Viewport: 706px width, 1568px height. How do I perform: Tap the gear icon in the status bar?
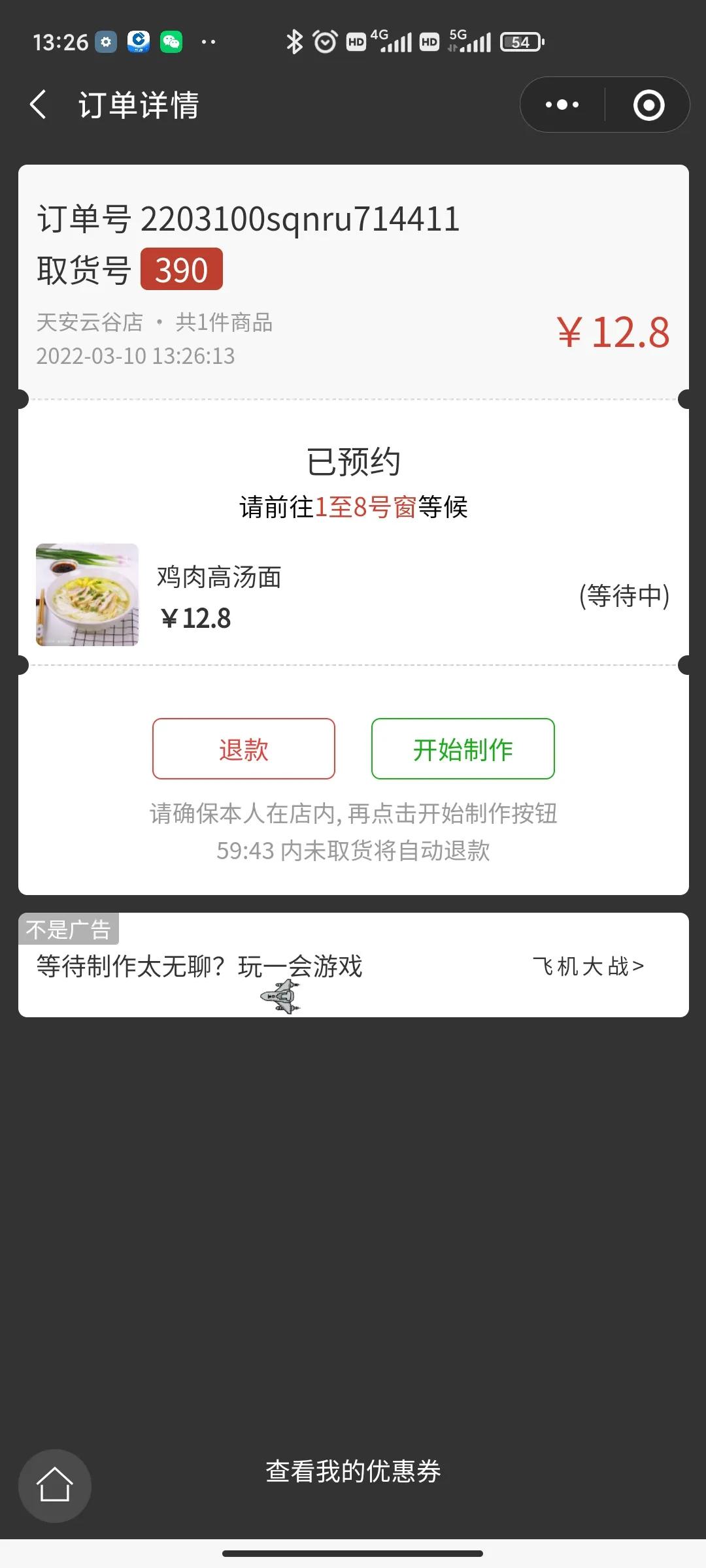pos(105,41)
